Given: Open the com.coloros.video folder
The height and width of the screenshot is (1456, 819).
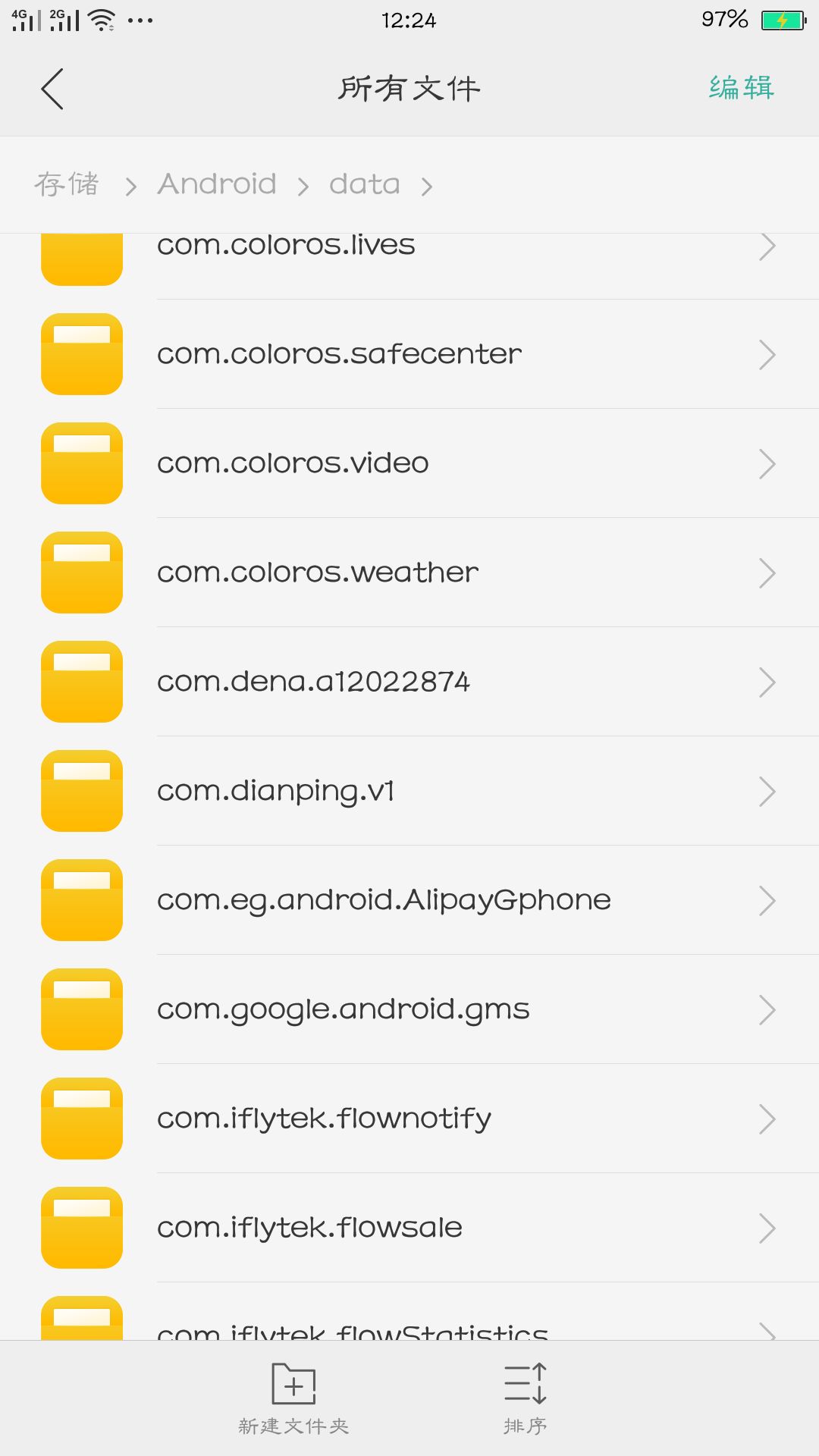Looking at the screenshot, I should pos(409,463).
